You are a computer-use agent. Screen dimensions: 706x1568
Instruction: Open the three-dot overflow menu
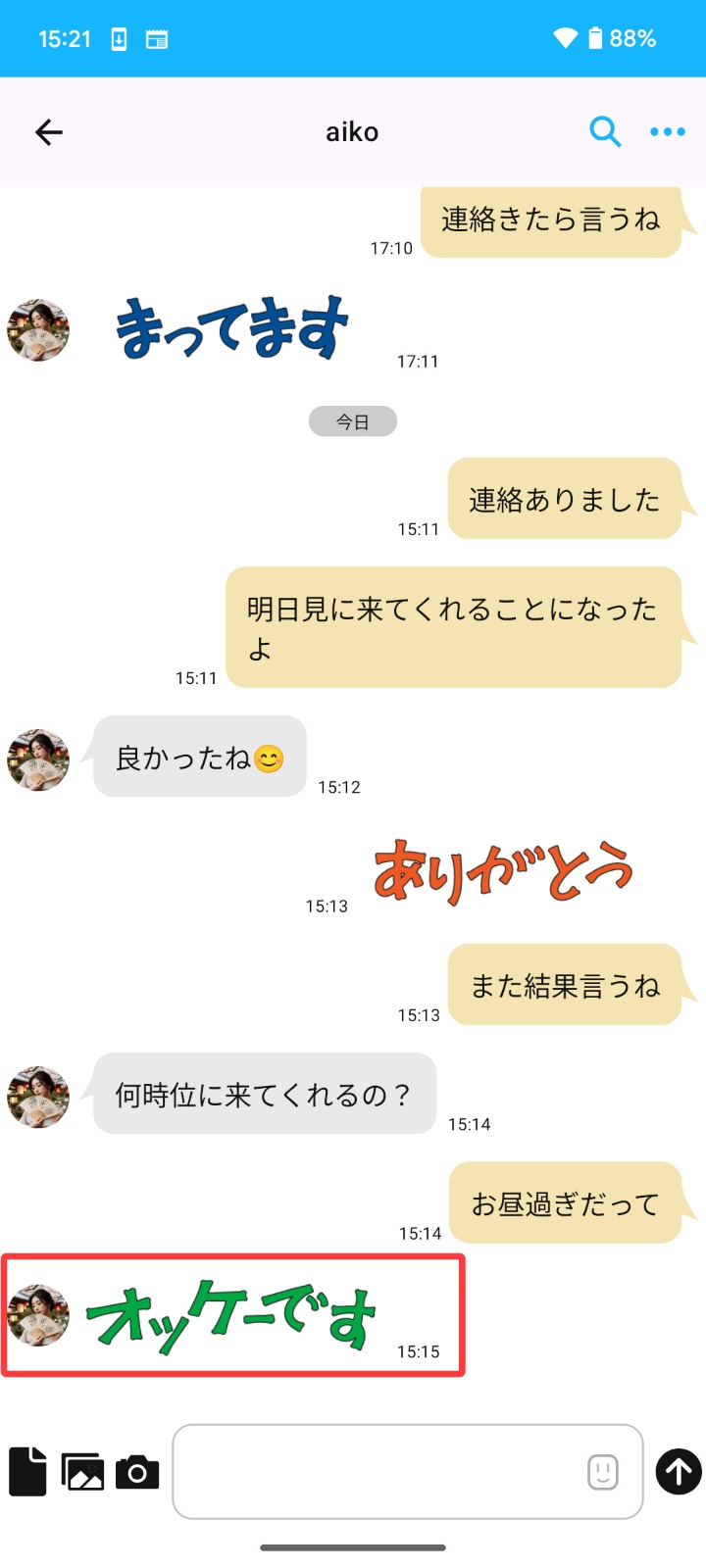click(668, 131)
